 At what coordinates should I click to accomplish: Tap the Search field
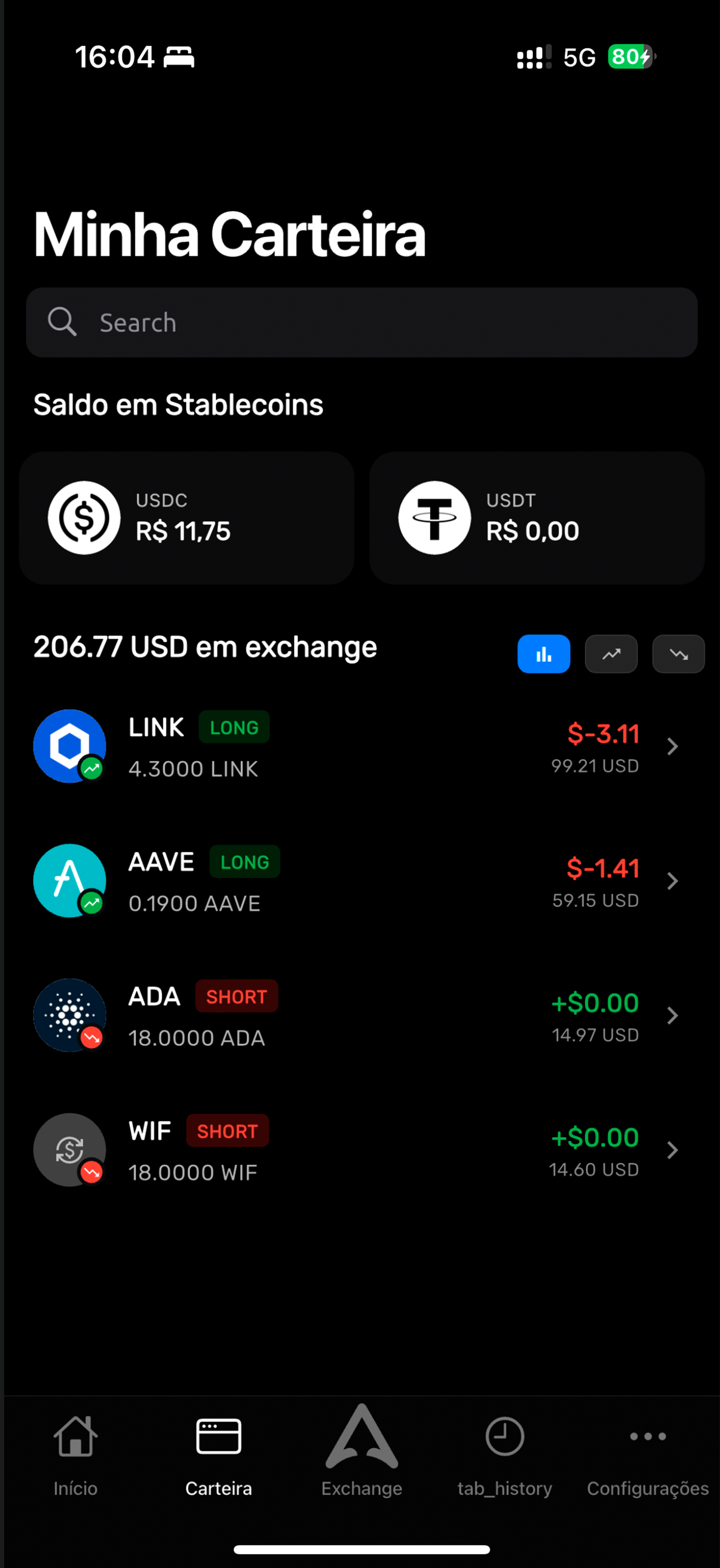coord(361,323)
